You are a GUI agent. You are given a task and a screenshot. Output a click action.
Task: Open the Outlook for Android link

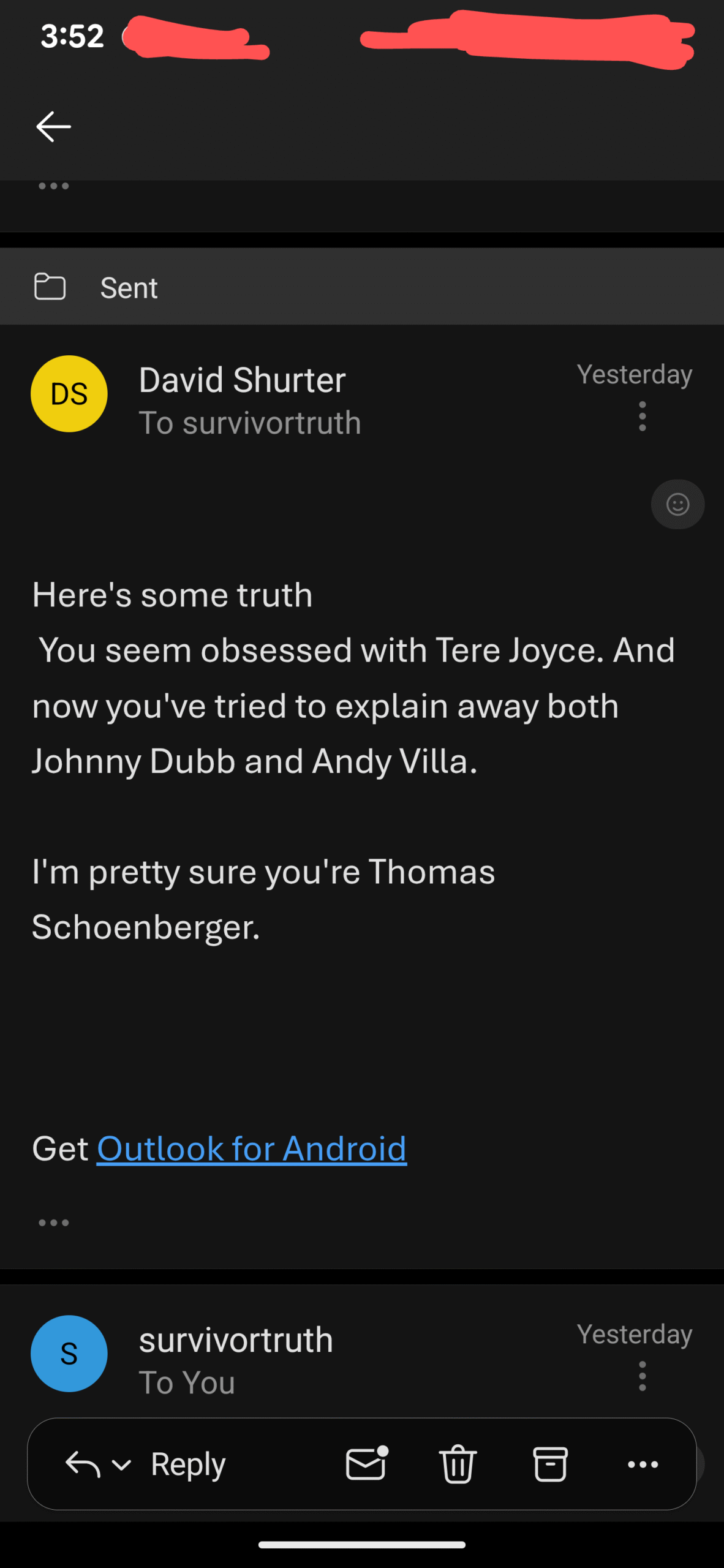click(252, 1148)
